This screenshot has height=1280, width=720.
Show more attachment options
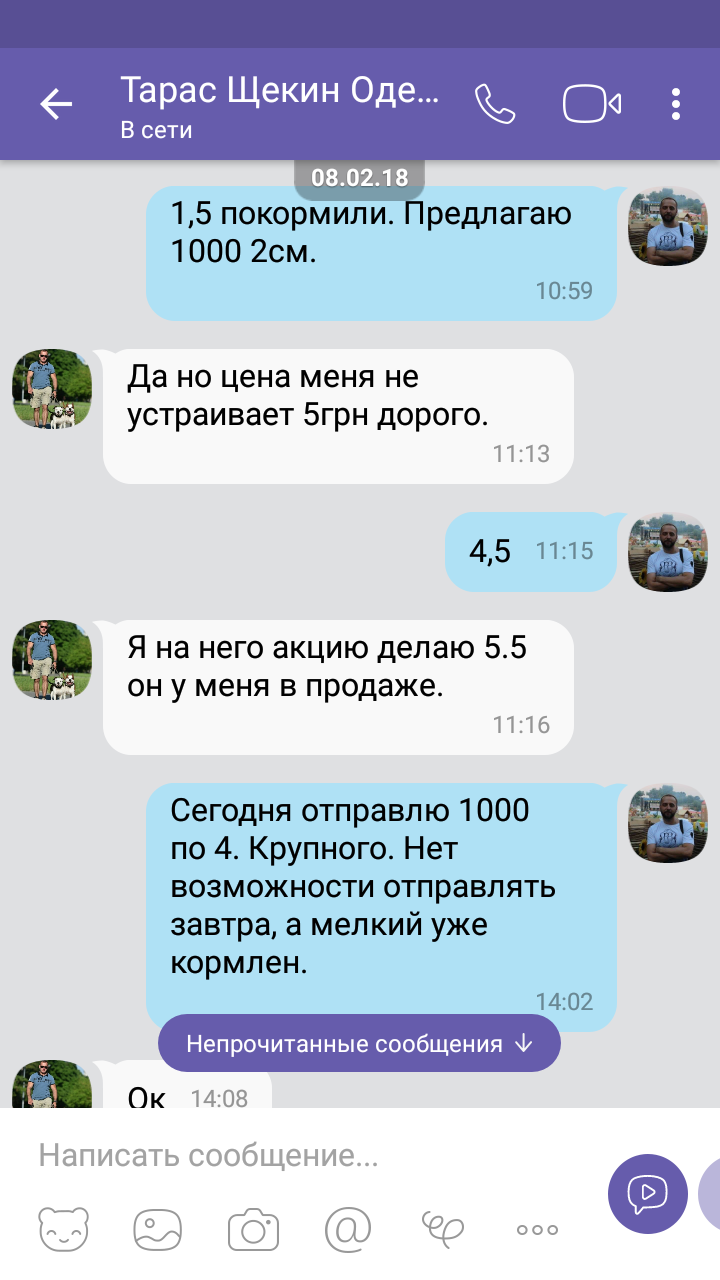click(x=537, y=1229)
